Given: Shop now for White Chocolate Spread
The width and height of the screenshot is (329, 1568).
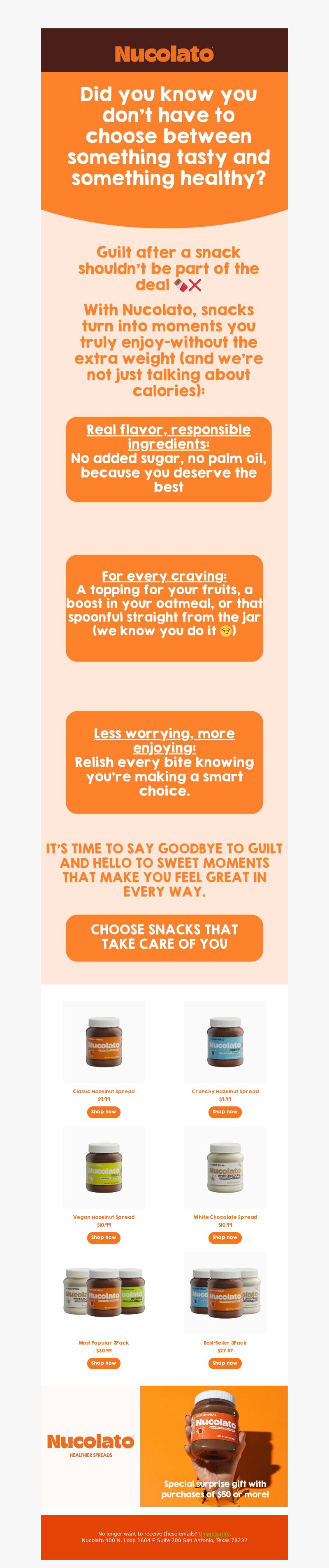Looking at the screenshot, I should coord(225,1237).
